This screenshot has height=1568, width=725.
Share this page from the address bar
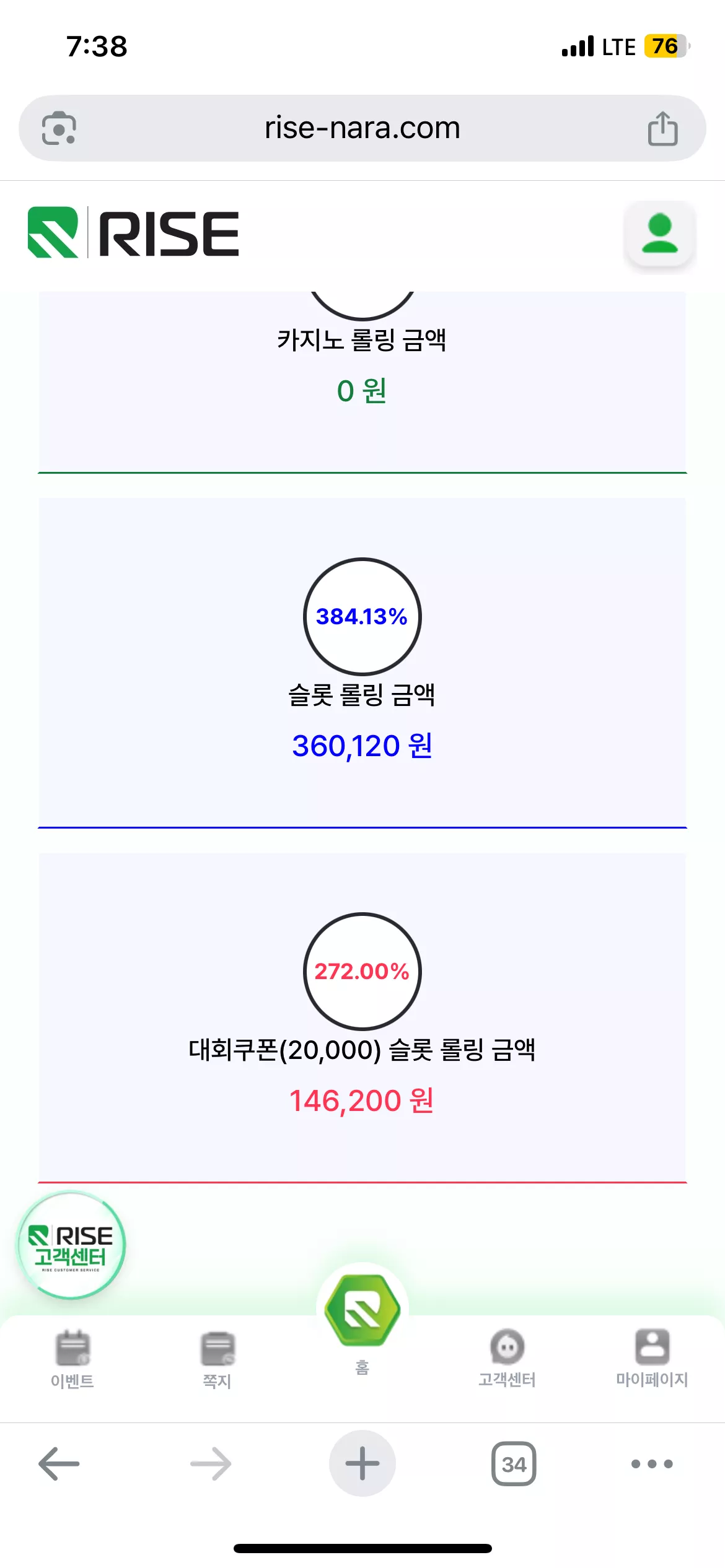coord(662,128)
